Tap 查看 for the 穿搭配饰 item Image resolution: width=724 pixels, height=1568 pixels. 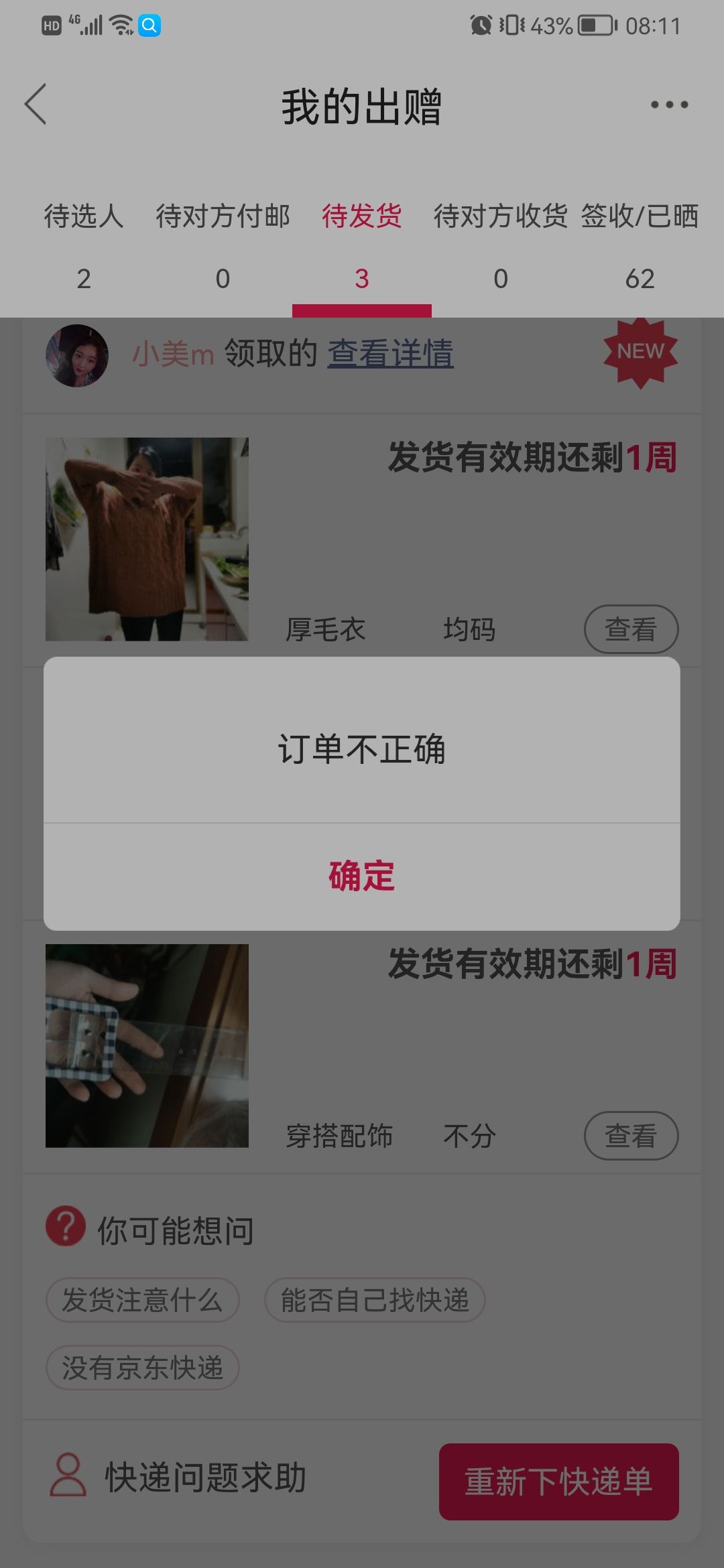pyautogui.click(x=631, y=1136)
